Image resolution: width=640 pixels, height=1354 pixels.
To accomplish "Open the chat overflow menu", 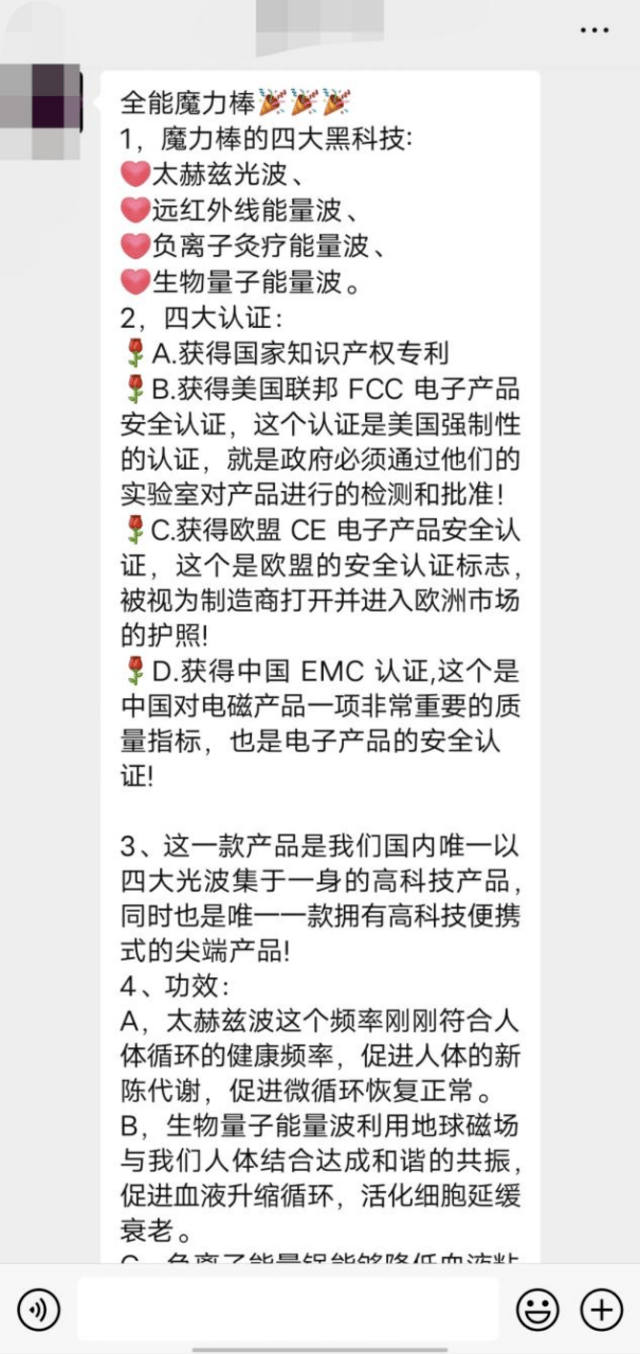I will point(594,31).
